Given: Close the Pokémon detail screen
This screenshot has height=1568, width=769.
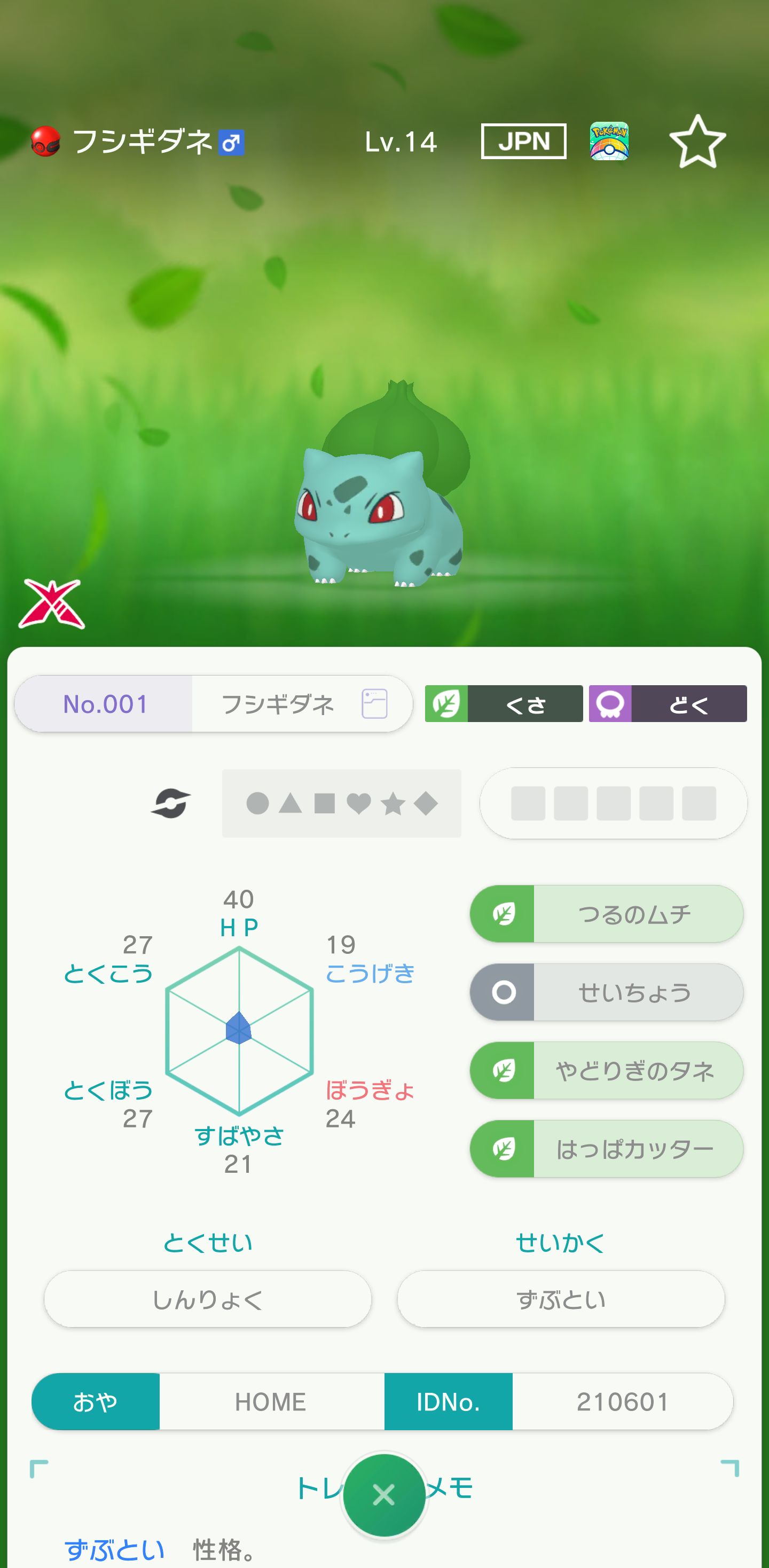Looking at the screenshot, I should pos(383,1494).
